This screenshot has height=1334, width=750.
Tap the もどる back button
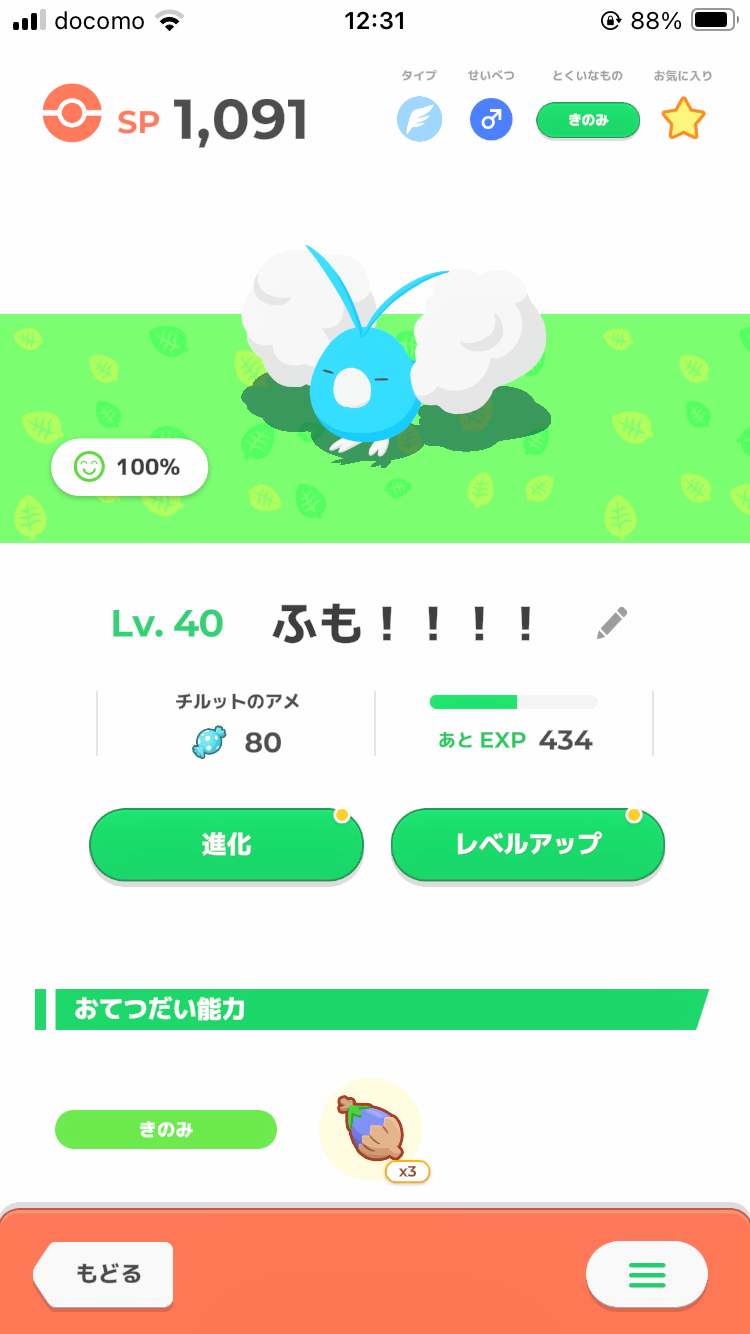coord(103,1274)
